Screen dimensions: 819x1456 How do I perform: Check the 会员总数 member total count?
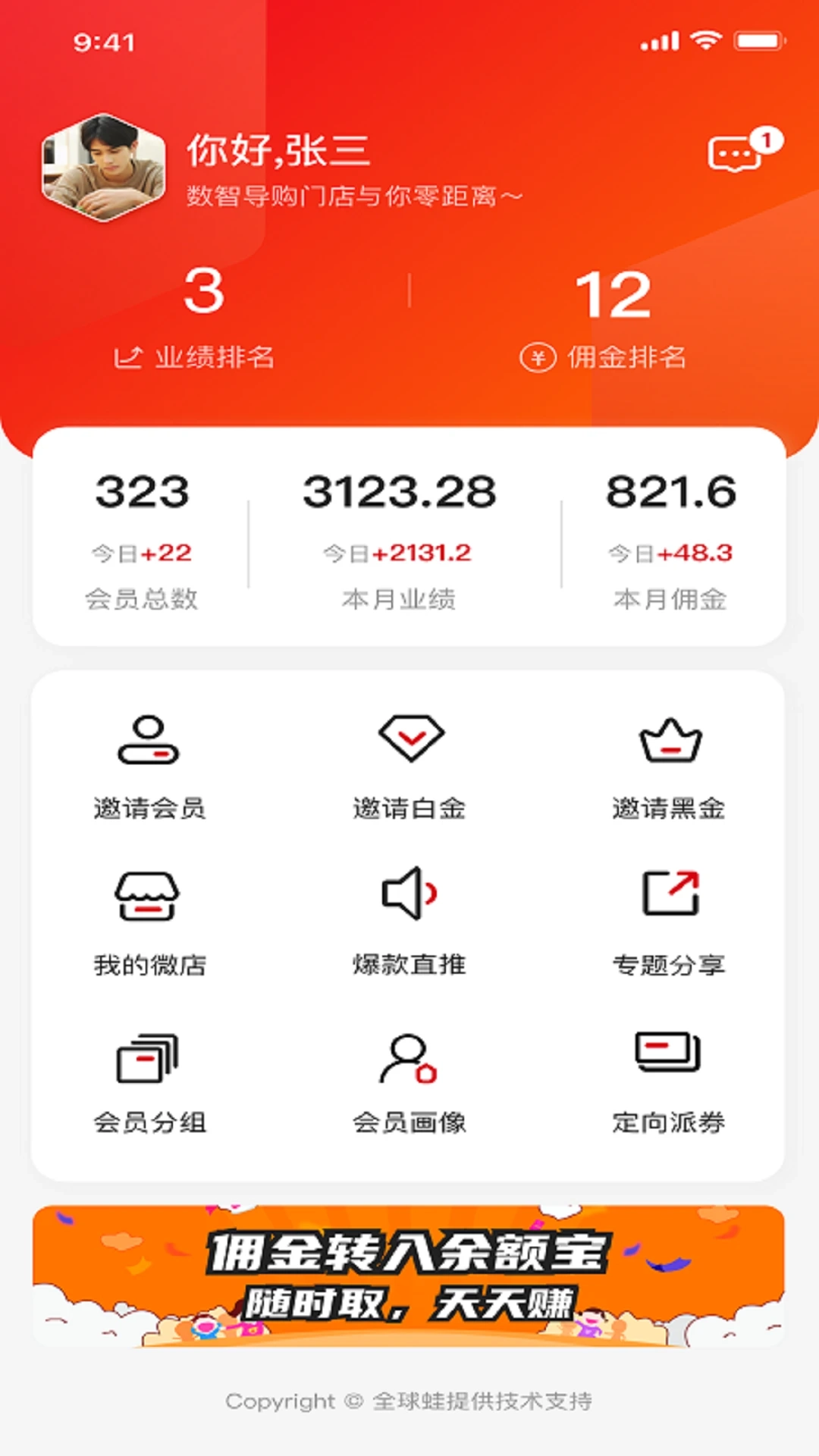click(x=144, y=598)
